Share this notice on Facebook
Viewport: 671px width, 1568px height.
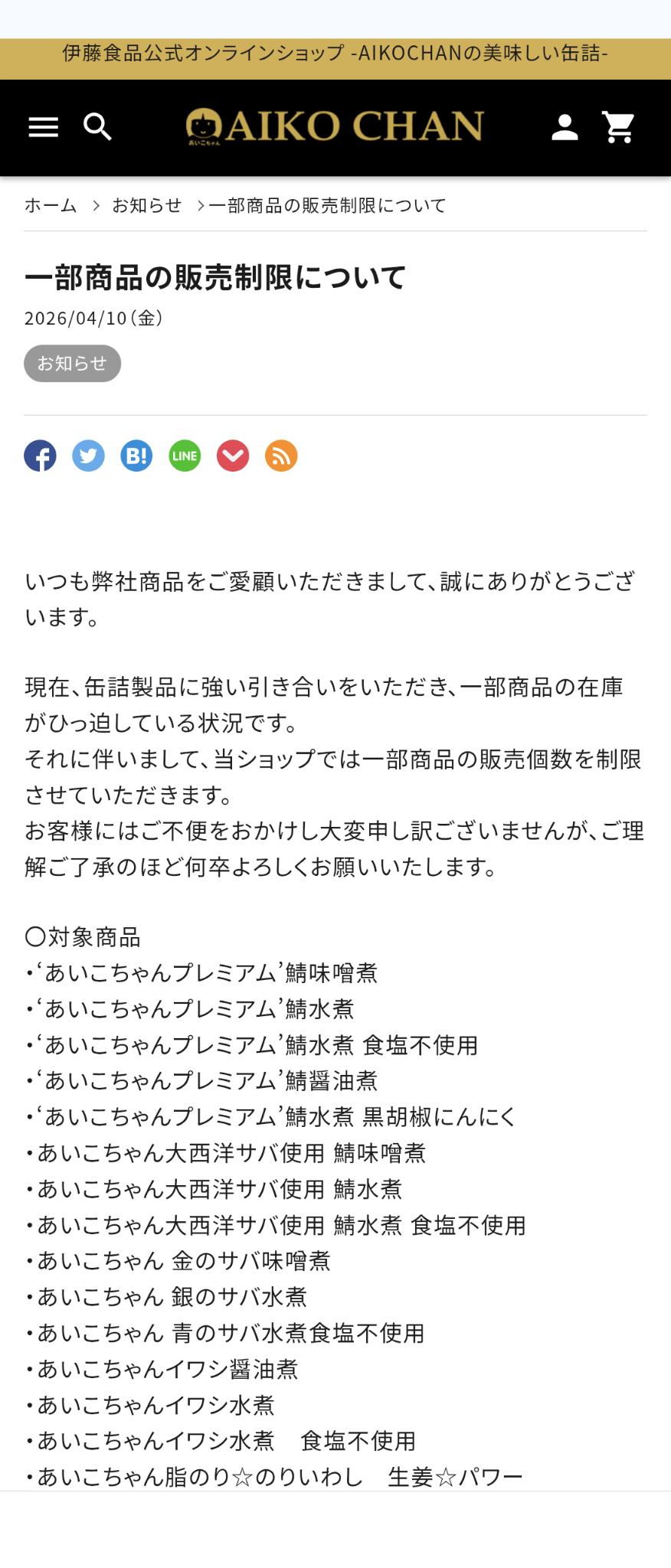pyautogui.click(x=40, y=456)
